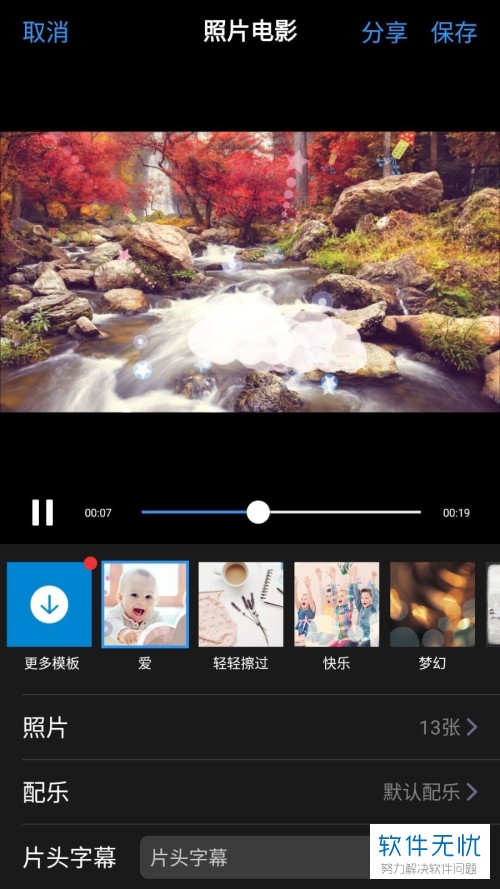Tap 保存 to save the photo movie

click(454, 32)
